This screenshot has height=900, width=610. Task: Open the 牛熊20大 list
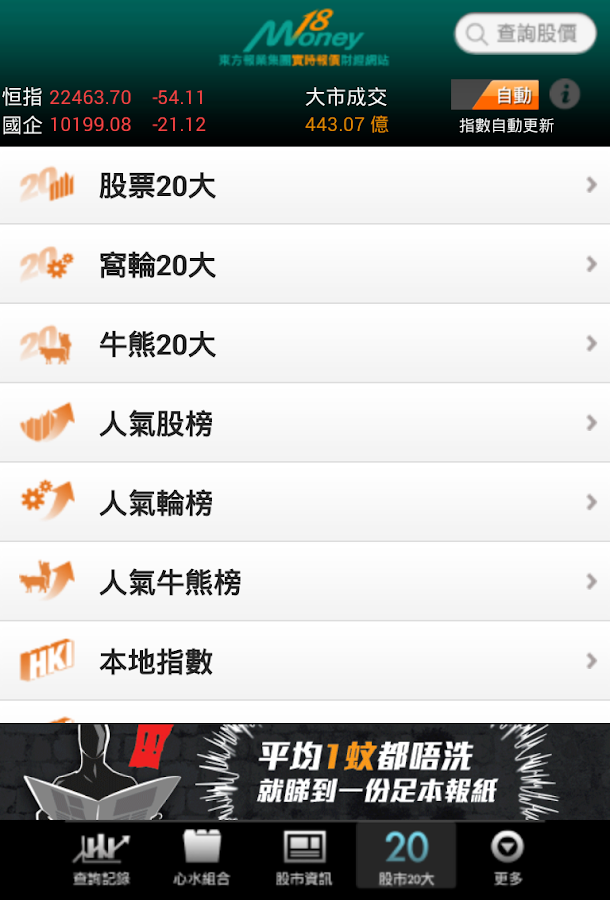click(305, 344)
